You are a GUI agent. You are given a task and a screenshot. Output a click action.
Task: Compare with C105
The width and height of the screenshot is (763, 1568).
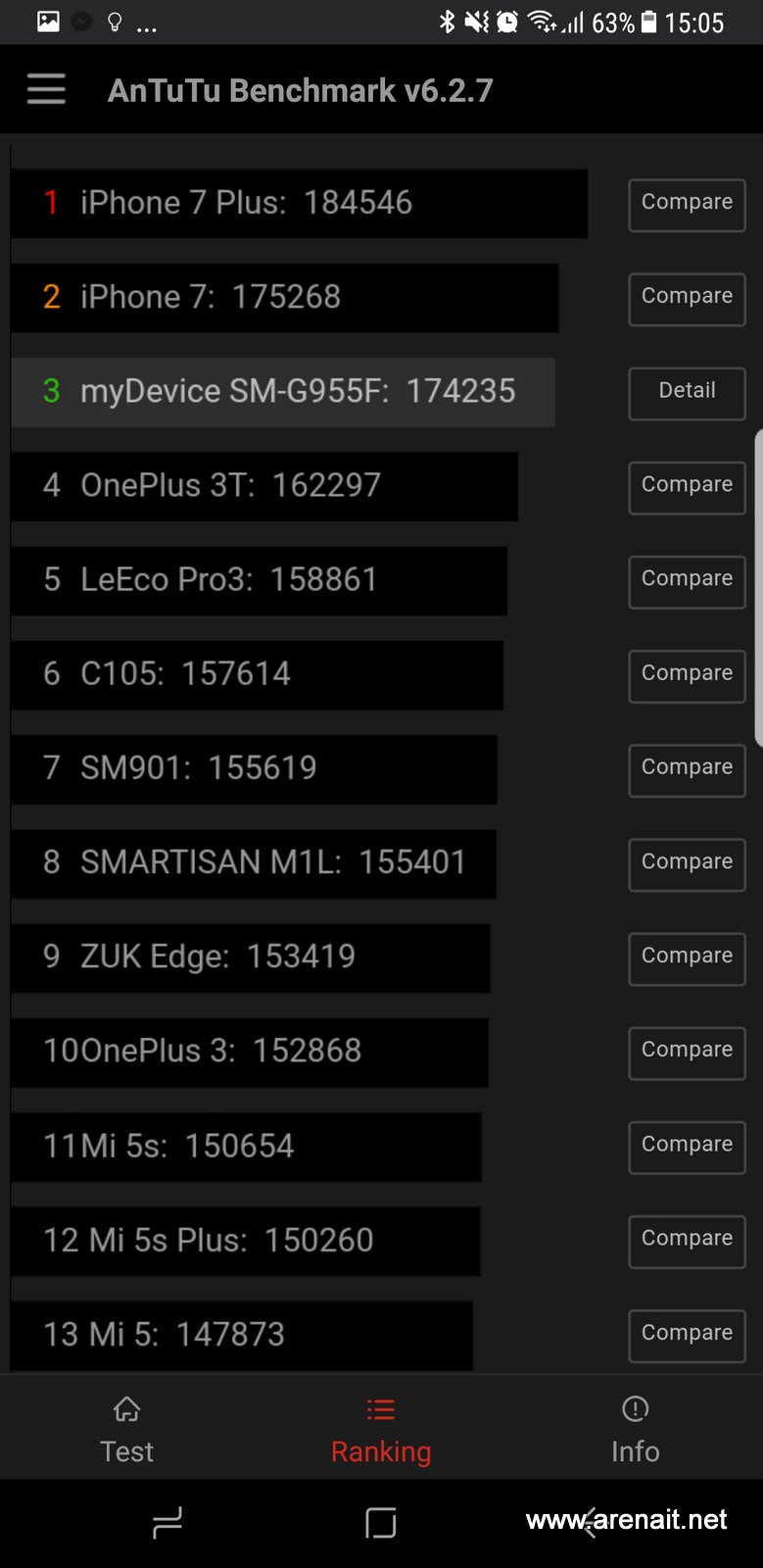[687, 674]
